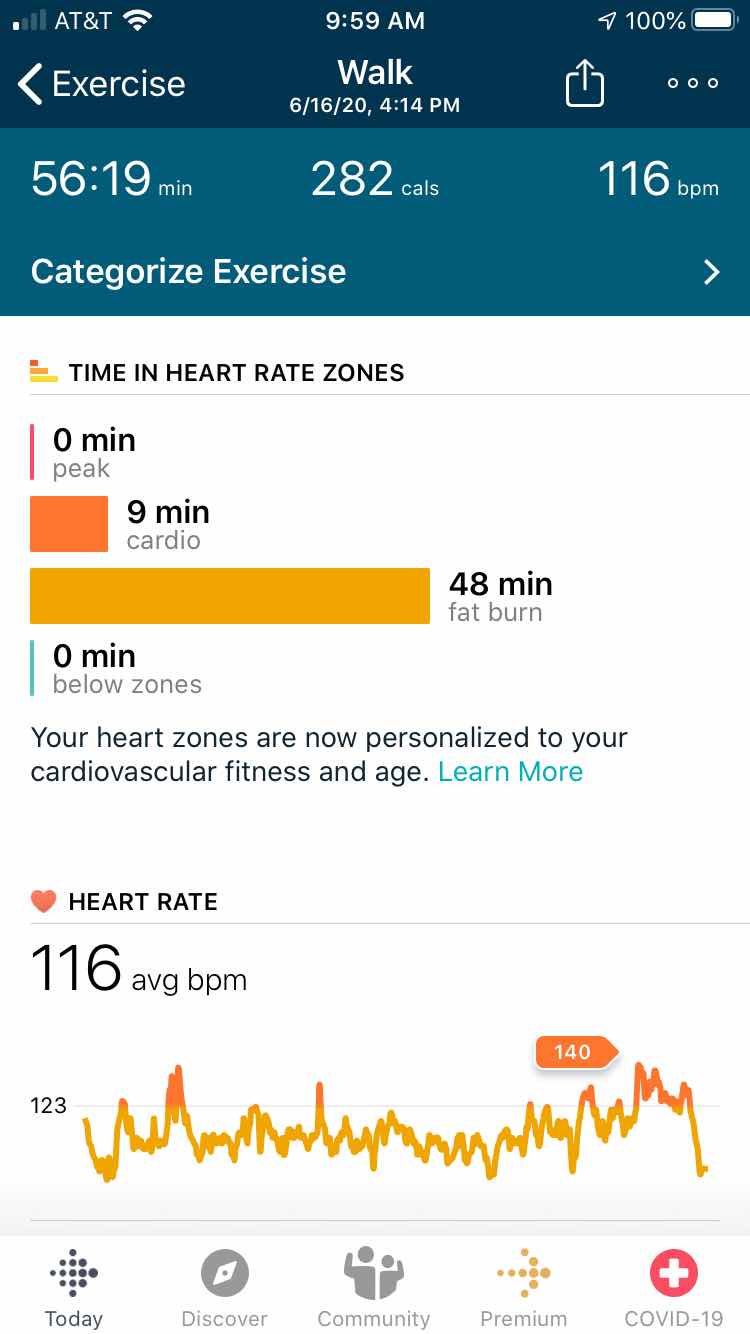Share this walk summary

point(585,82)
